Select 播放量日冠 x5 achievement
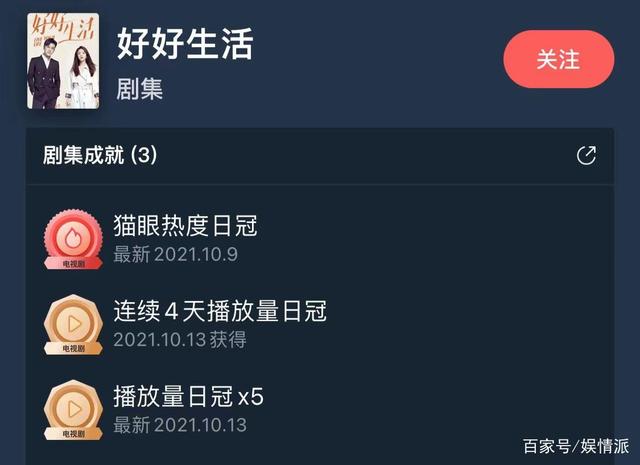The height and width of the screenshot is (465, 640). [x=188, y=396]
